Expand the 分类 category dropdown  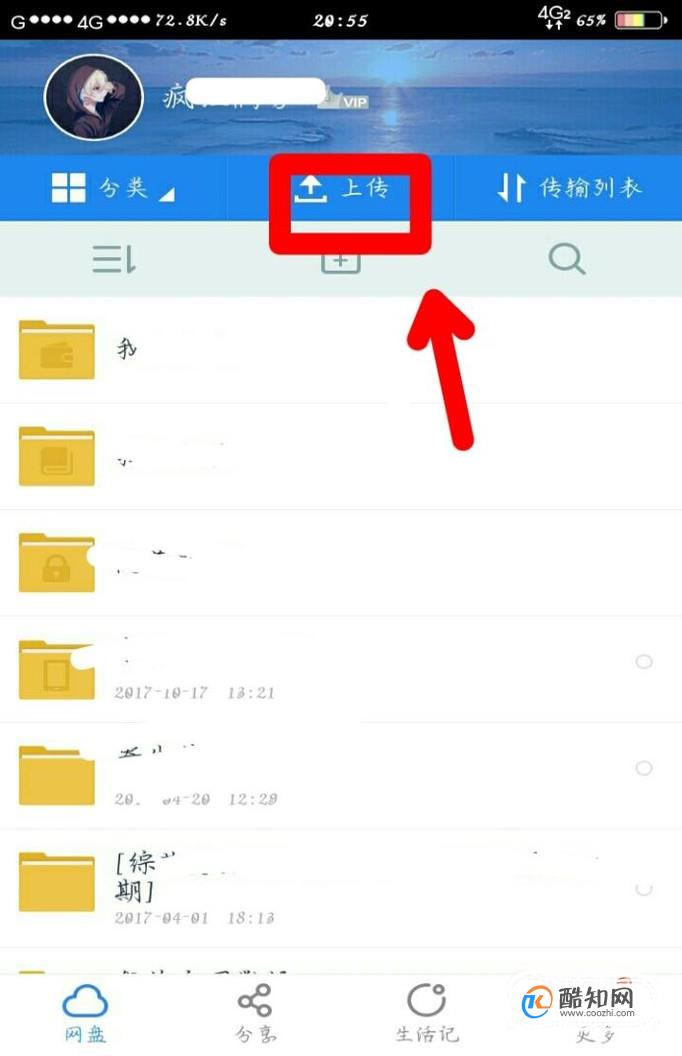pyautogui.click(x=113, y=188)
